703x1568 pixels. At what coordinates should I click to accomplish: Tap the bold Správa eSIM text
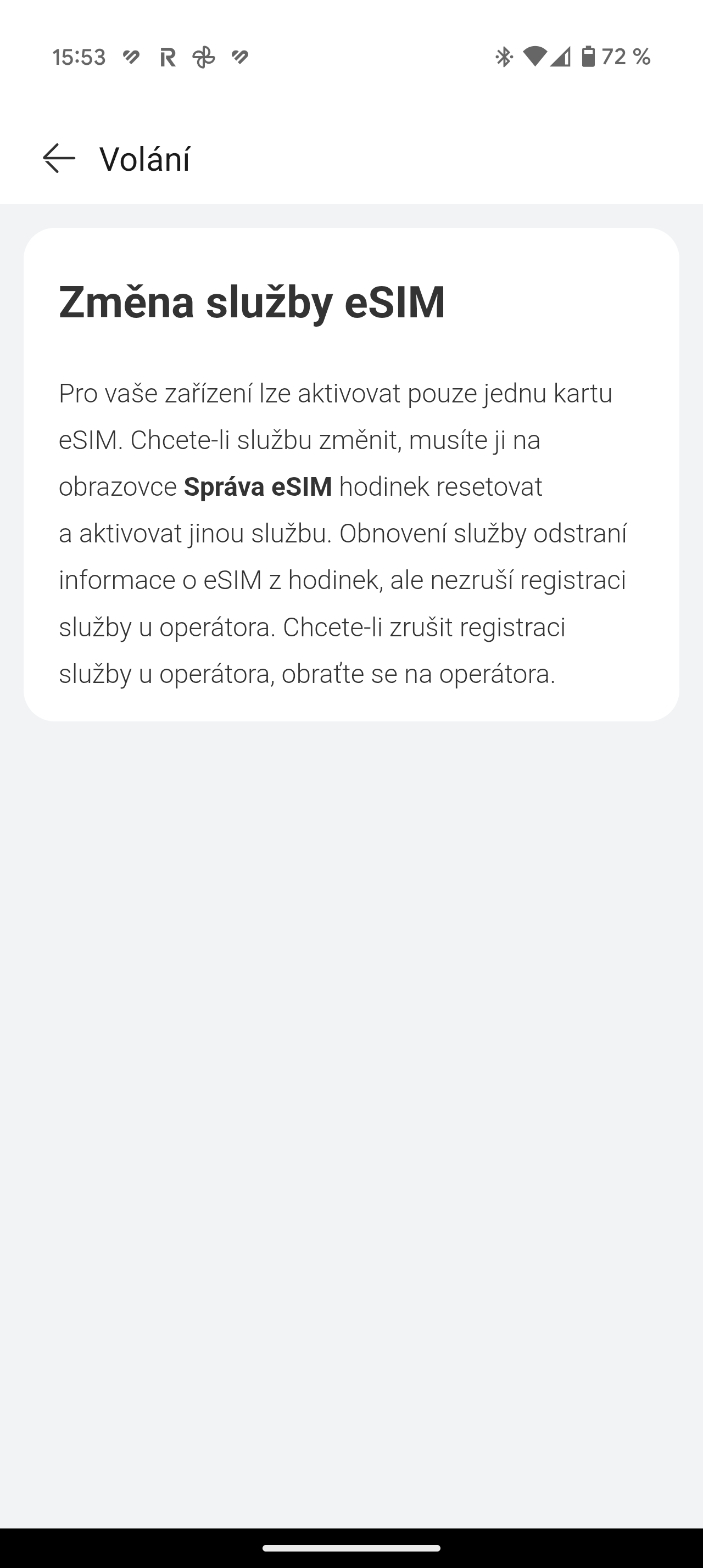[258, 486]
